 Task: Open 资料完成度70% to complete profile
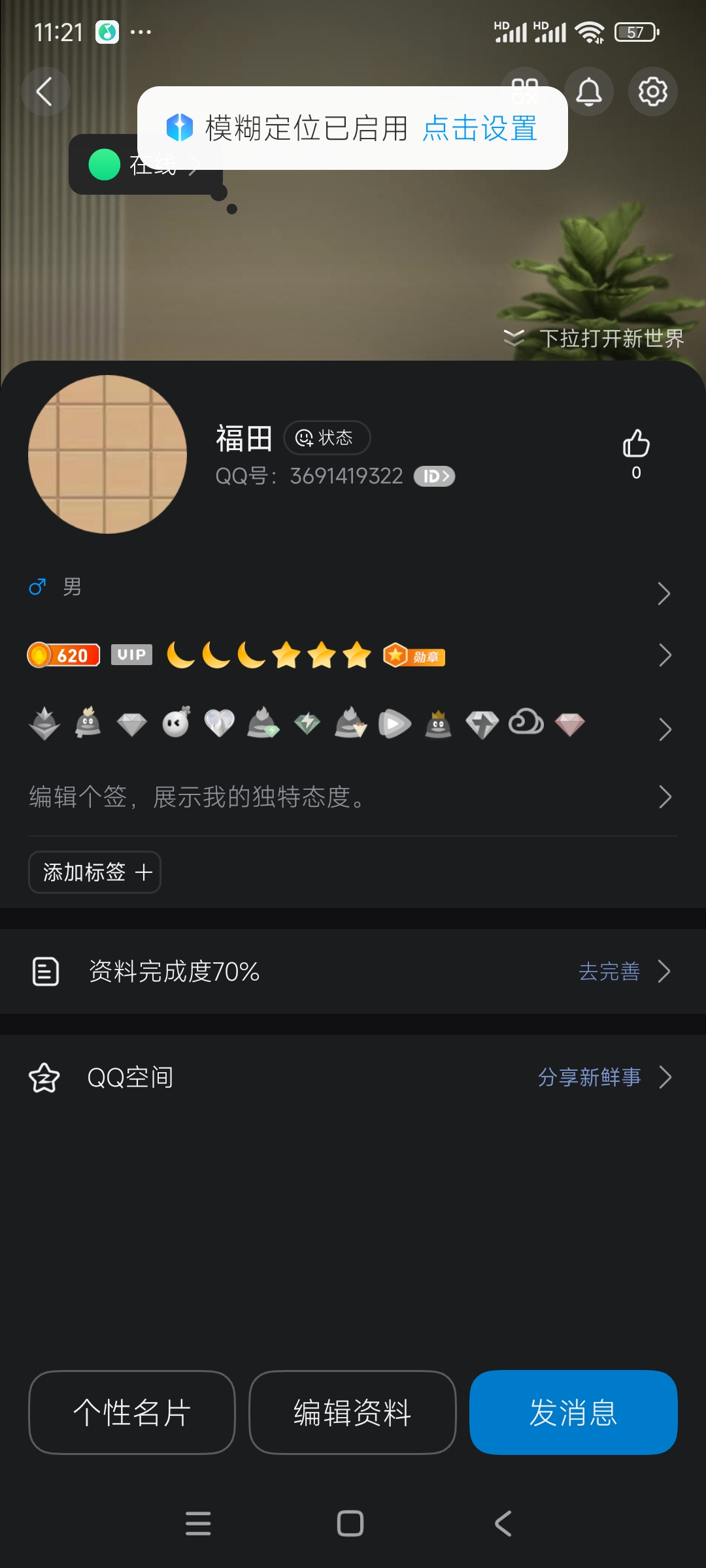(x=353, y=972)
